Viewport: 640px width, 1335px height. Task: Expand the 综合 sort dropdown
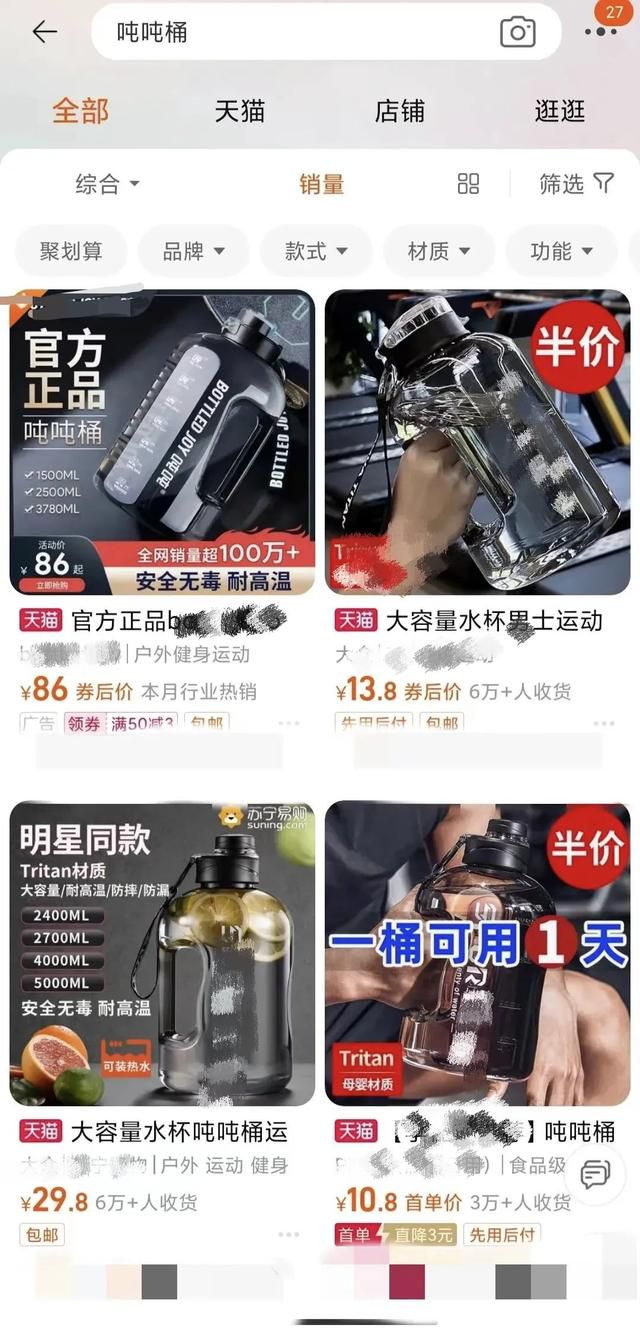pos(108,184)
